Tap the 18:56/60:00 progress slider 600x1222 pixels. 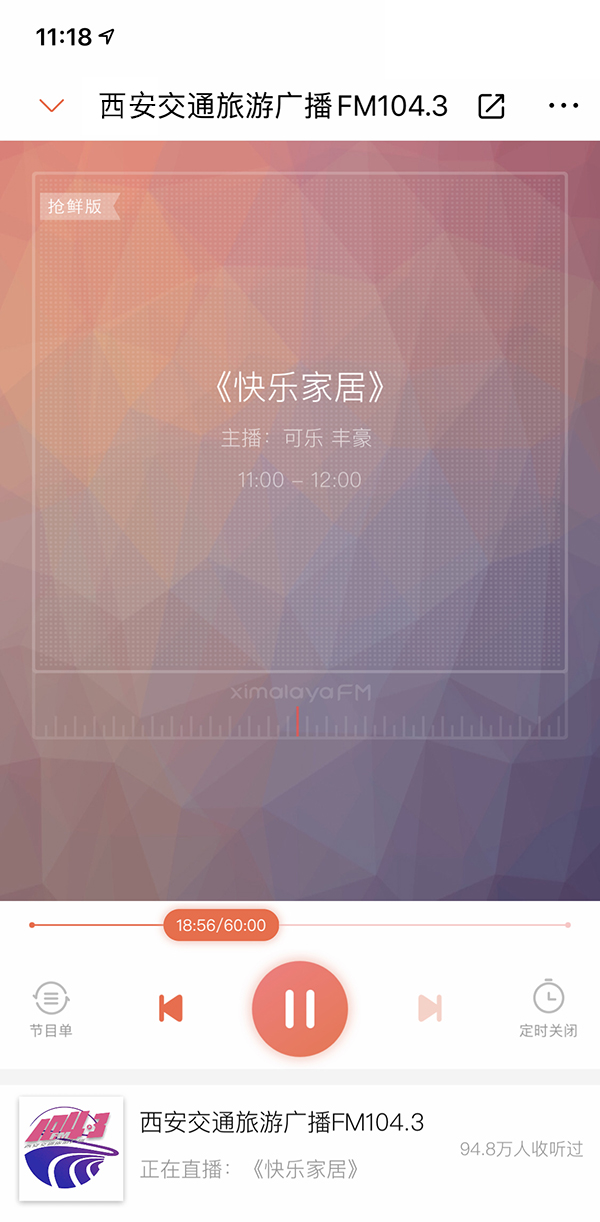[x=221, y=925]
